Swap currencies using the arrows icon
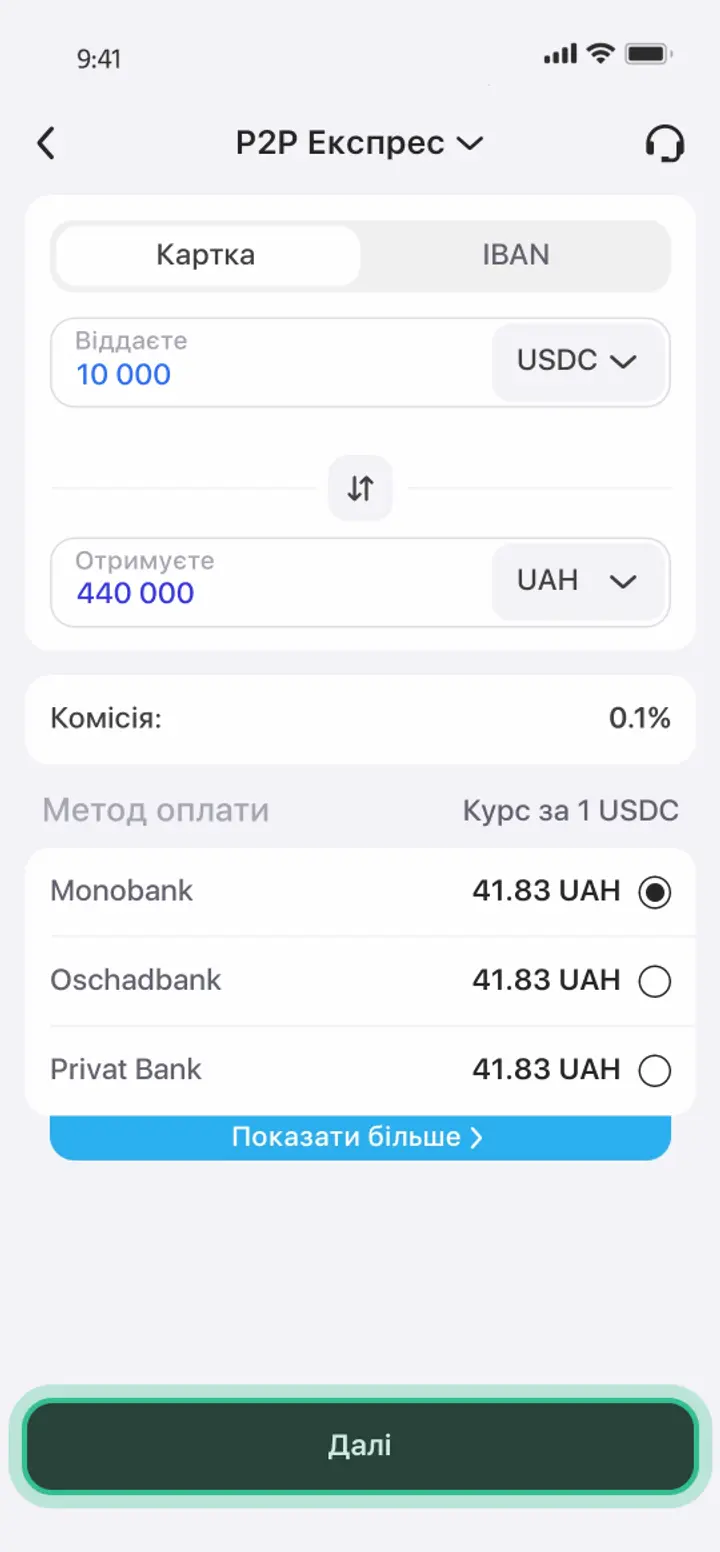 point(360,488)
